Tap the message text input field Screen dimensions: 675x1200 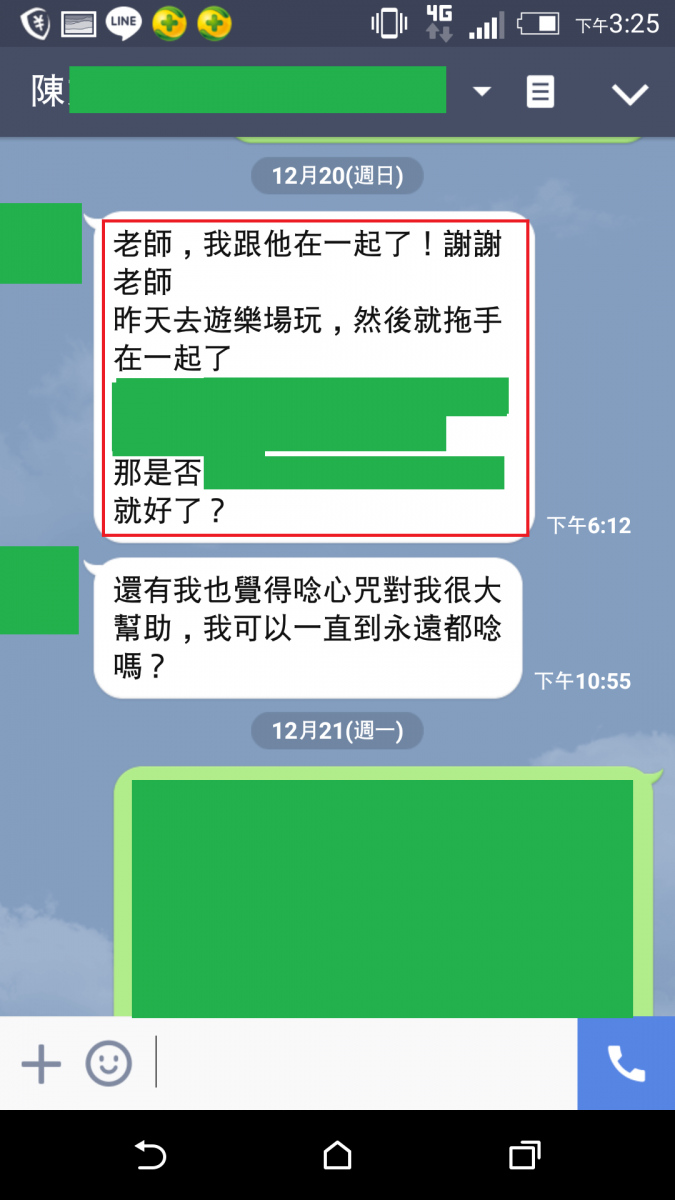click(x=365, y=1064)
